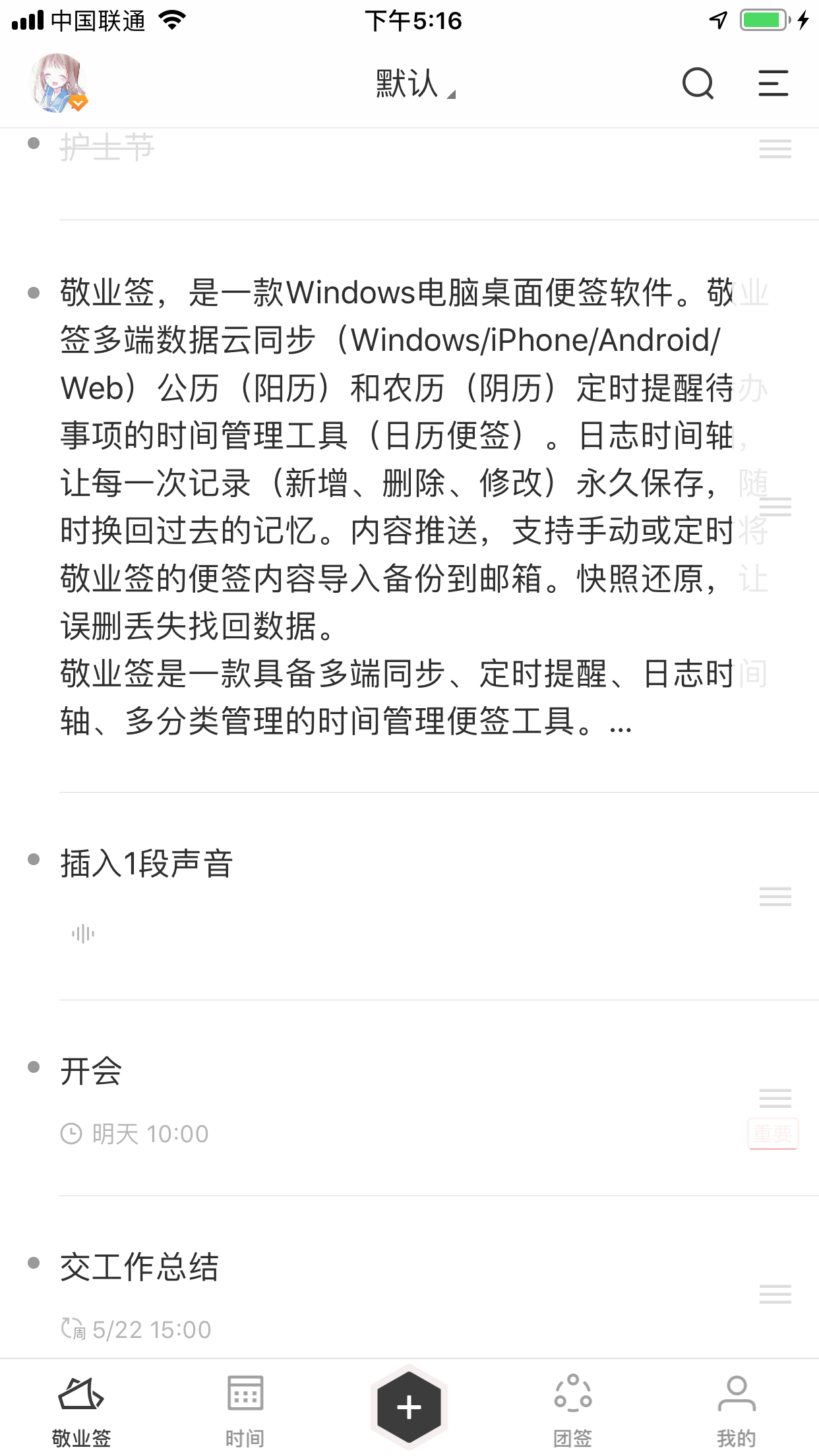
Task: Open the top-right list menu
Action: coord(773,84)
